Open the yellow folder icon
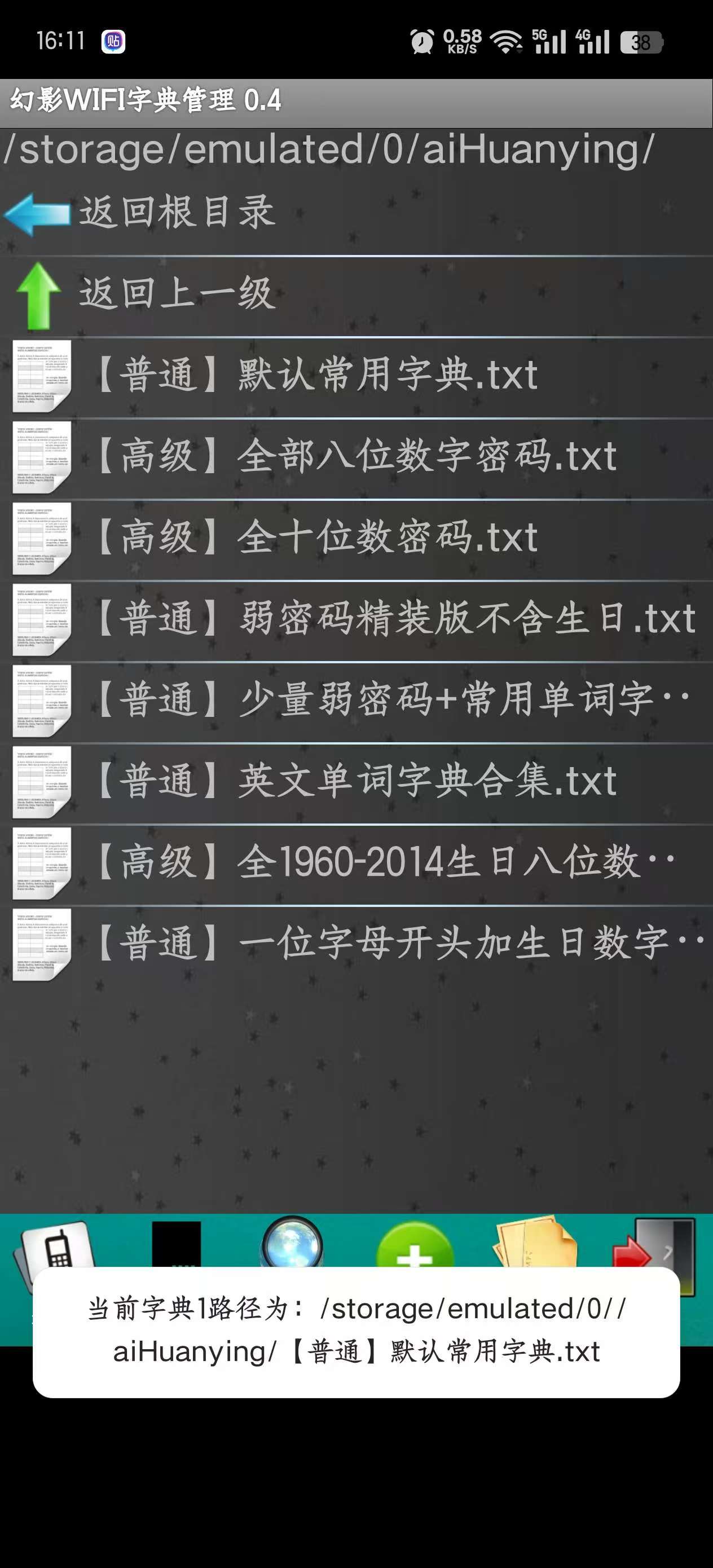 tap(534, 1242)
